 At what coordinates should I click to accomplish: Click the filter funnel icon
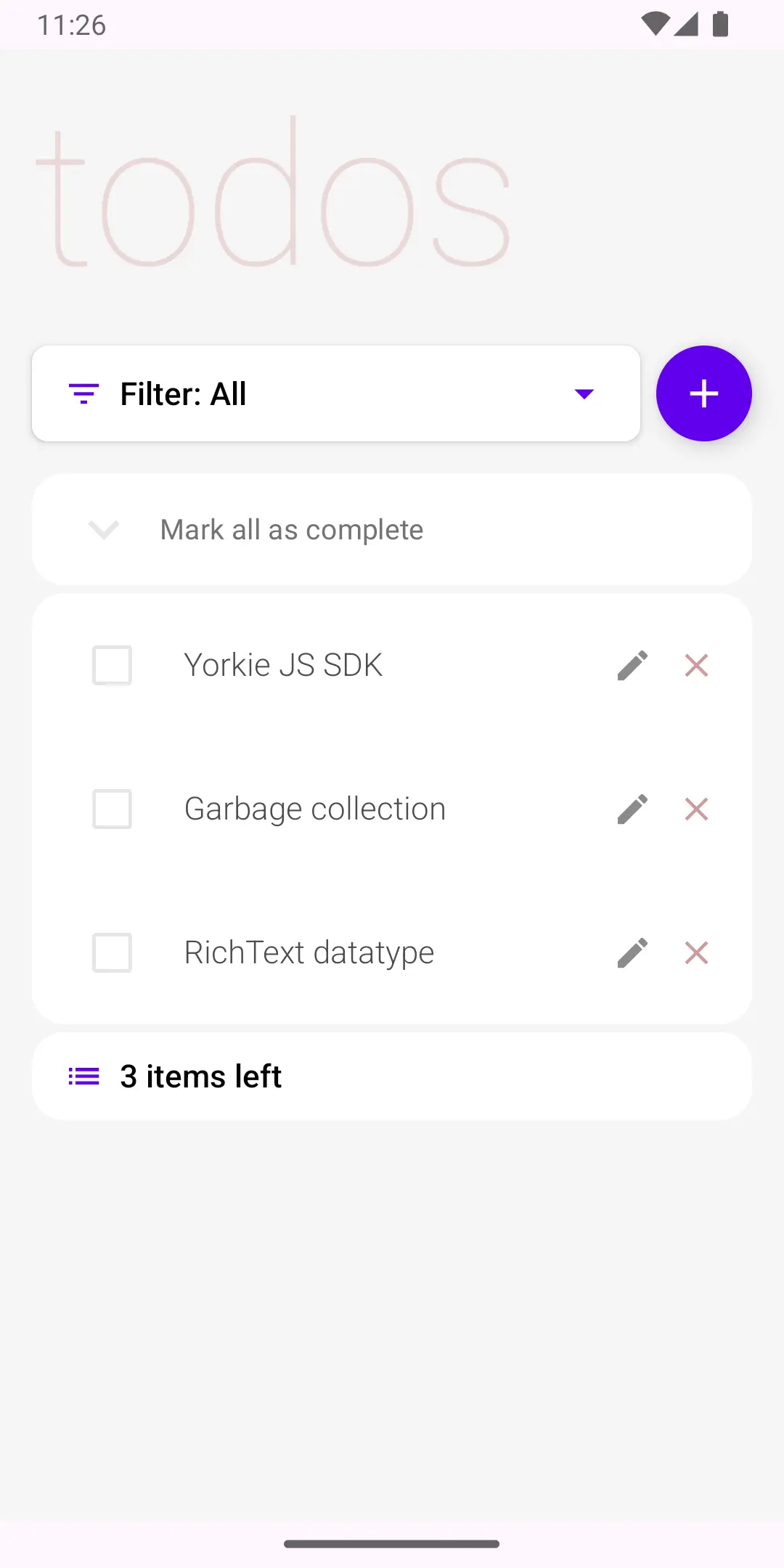(83, 393)
